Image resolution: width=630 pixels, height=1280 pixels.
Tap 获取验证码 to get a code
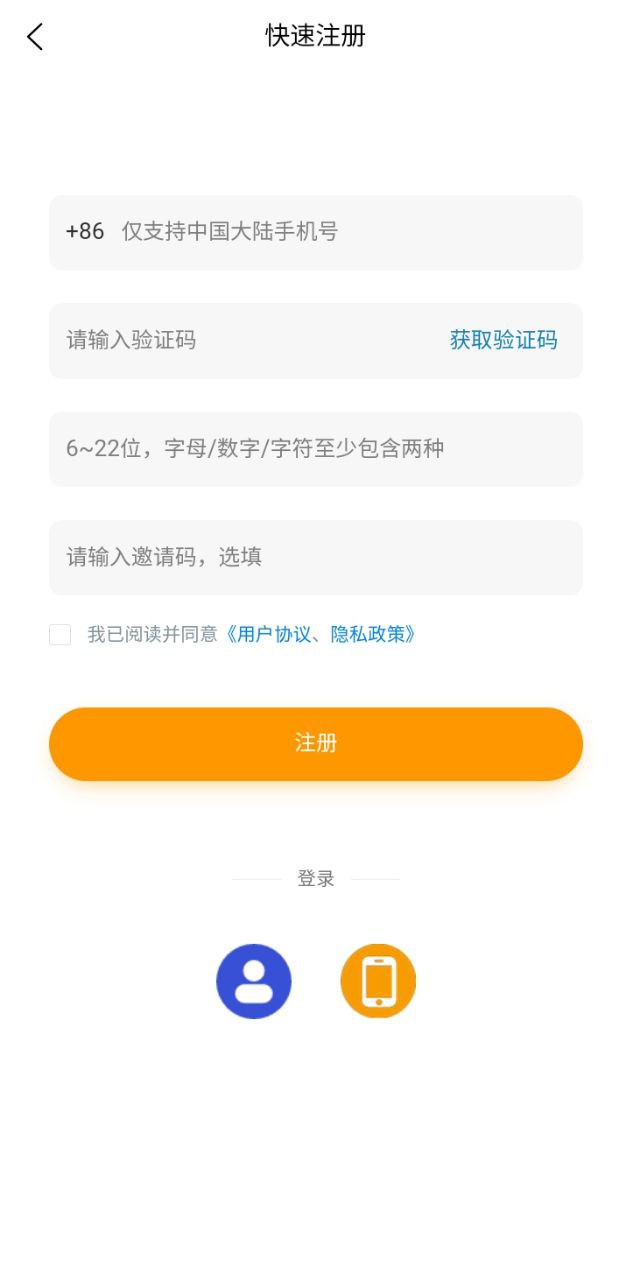pyautogui.click(x=503, y=340)
